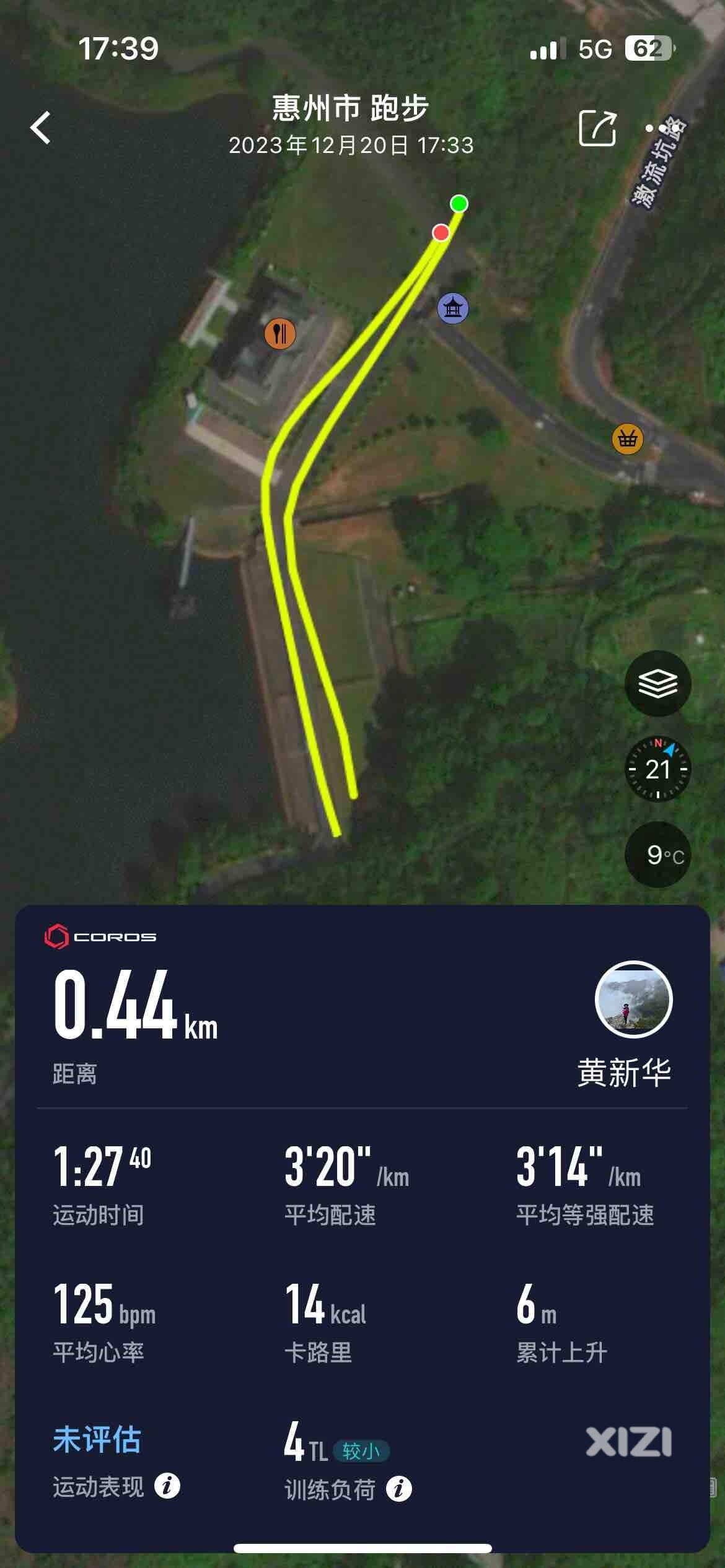
Task: Open the three-dot overflow menu
Action: pyautogui.click(x=662, y=128)
